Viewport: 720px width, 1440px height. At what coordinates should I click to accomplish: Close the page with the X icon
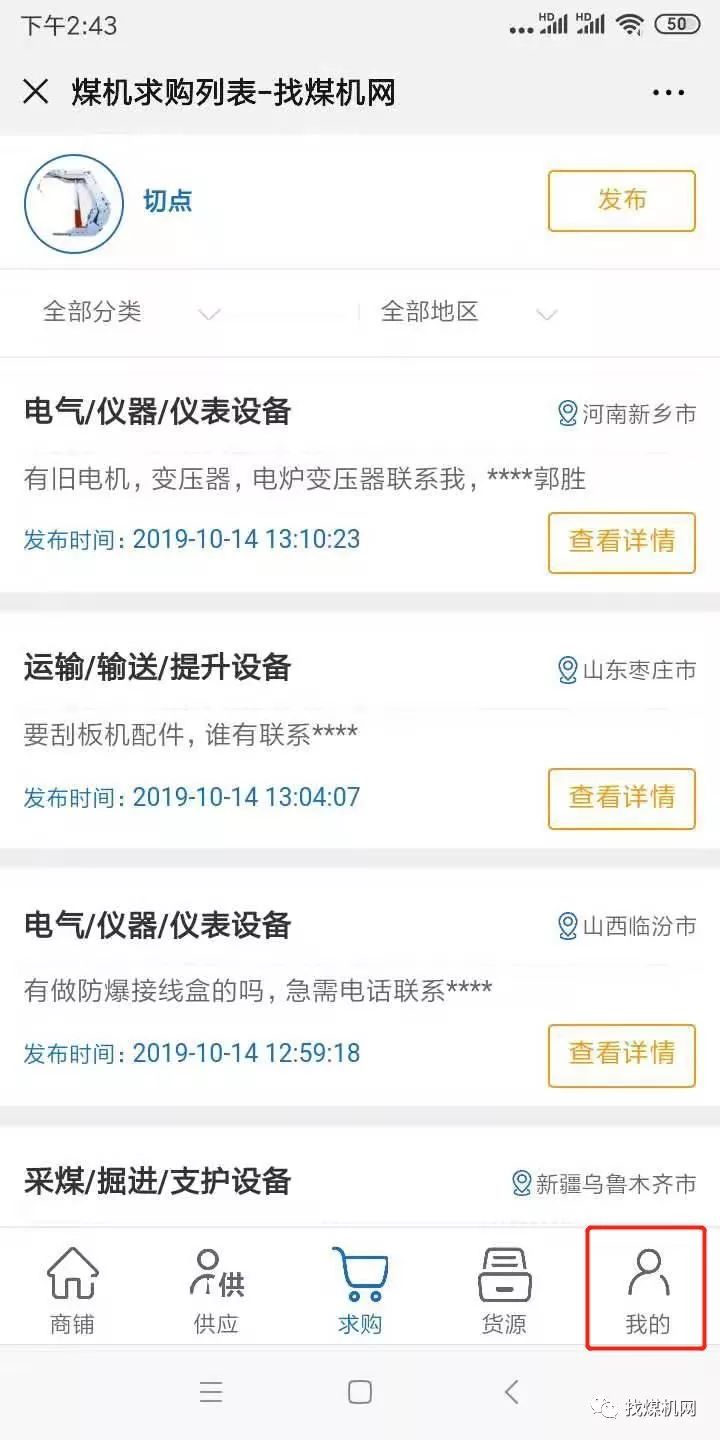pyautogui.click(x=36, y=92)
